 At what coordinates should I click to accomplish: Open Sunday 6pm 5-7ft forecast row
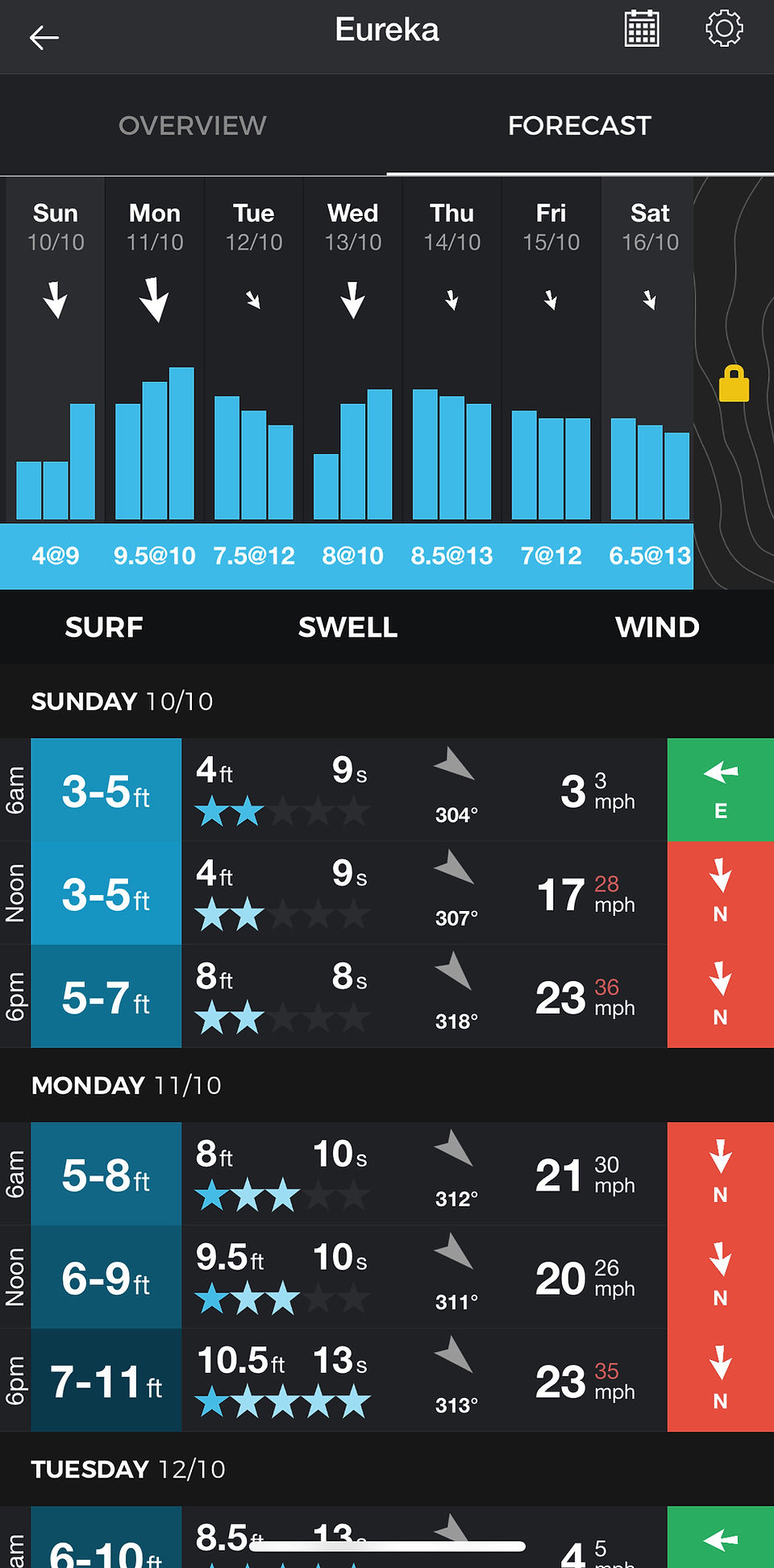387,996
